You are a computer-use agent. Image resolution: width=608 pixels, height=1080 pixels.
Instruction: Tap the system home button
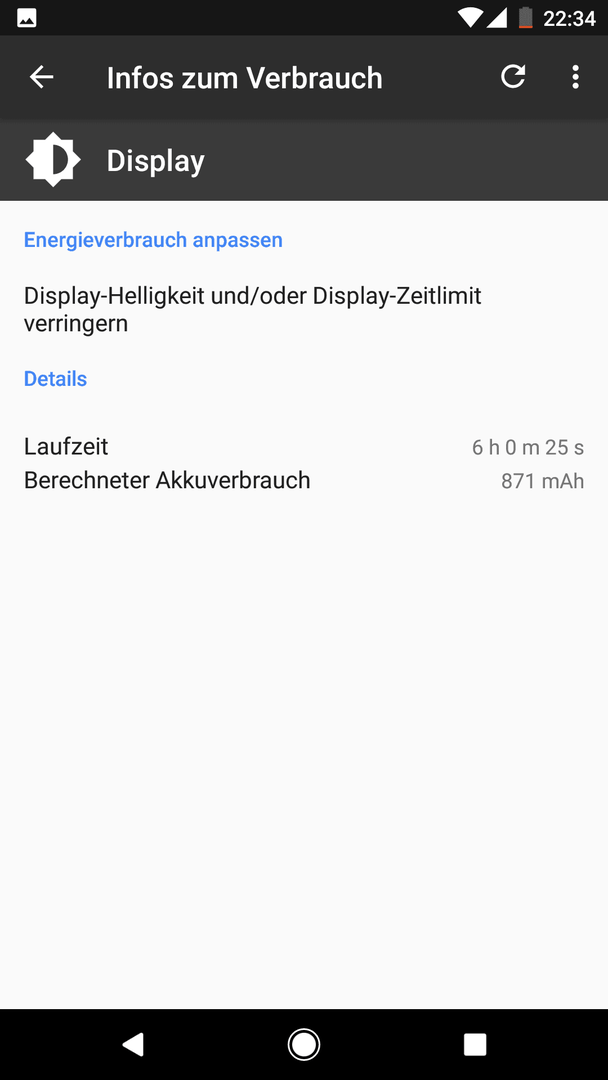303,1044
